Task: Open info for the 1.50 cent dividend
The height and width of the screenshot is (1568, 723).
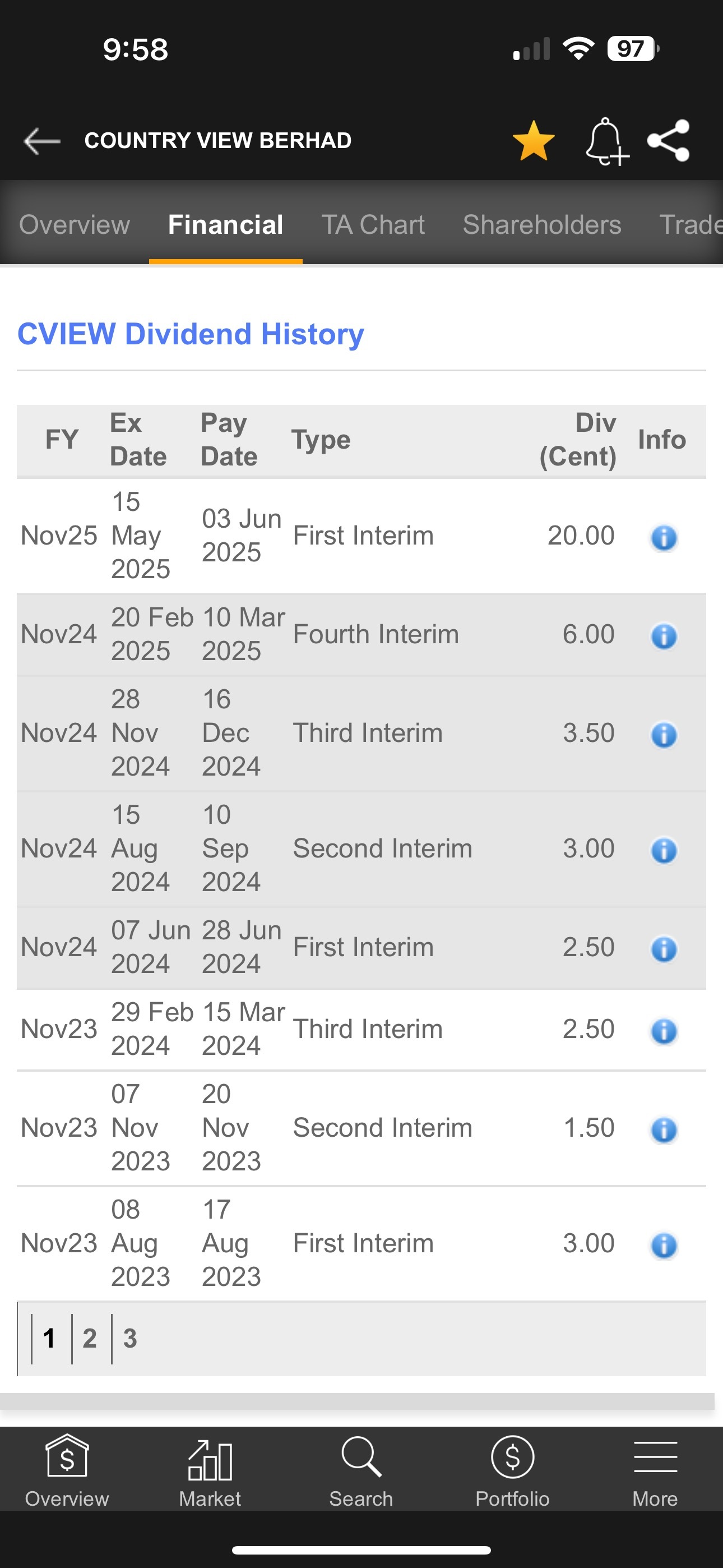Action: click(x=664, y=1130)
